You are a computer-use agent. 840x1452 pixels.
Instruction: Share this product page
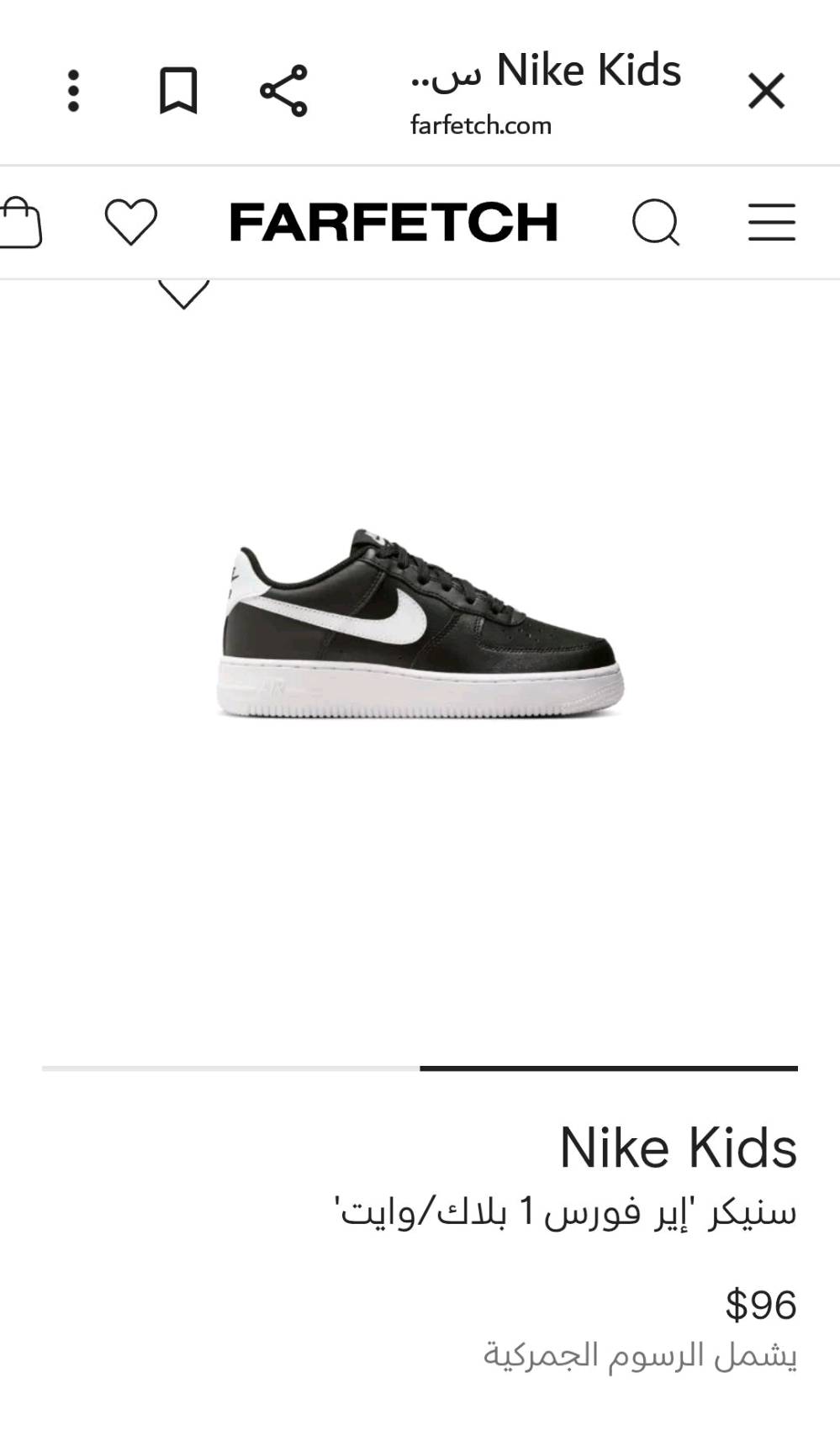(x=283, y=91)
